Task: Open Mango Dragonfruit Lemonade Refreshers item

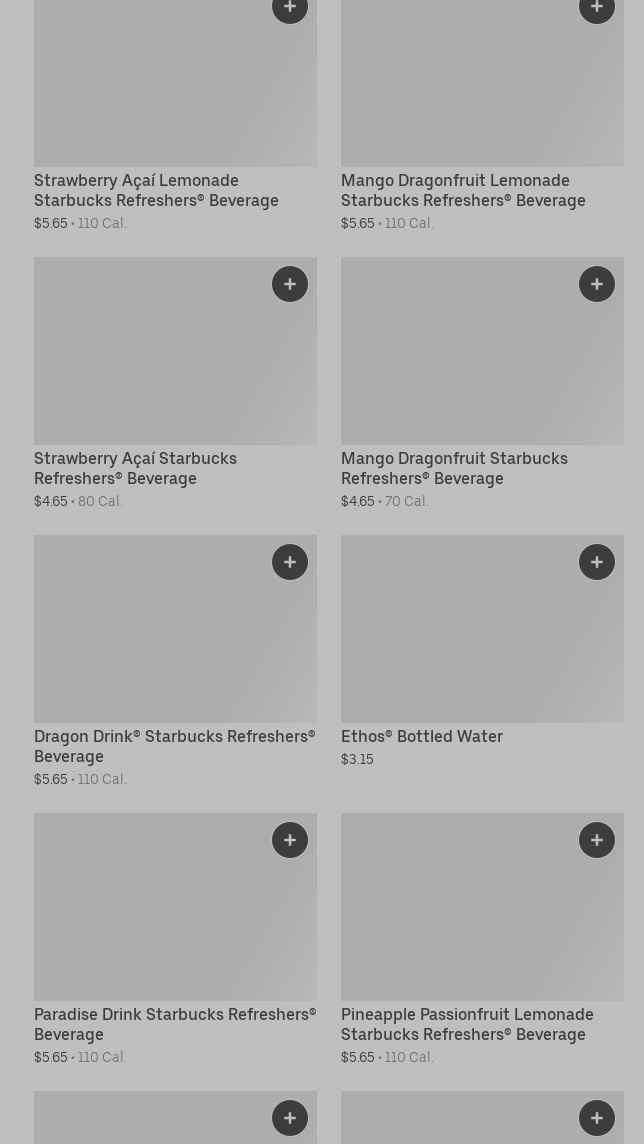Action: coord(463,190)
